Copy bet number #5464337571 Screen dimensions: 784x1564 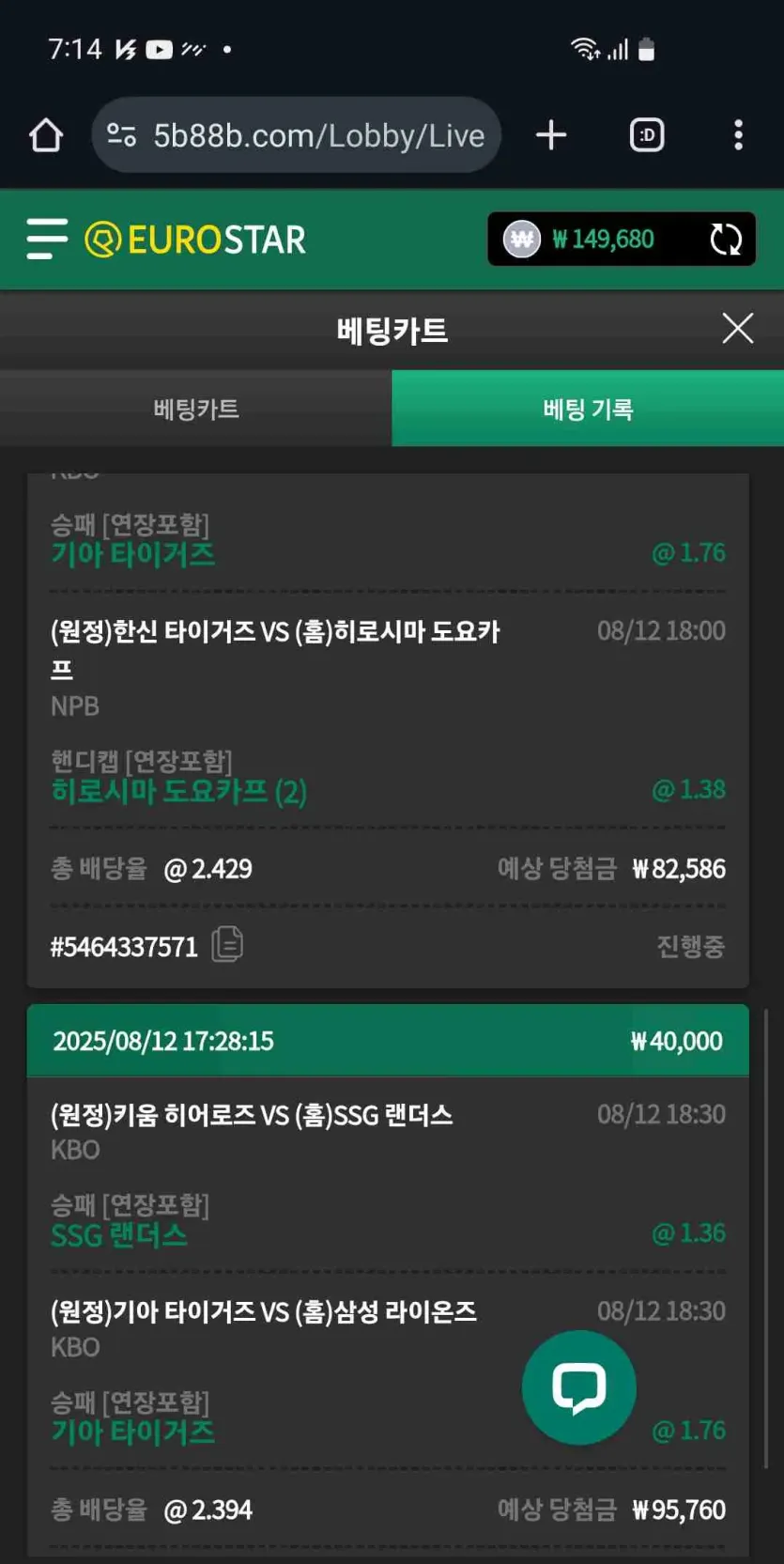(227, 944)
